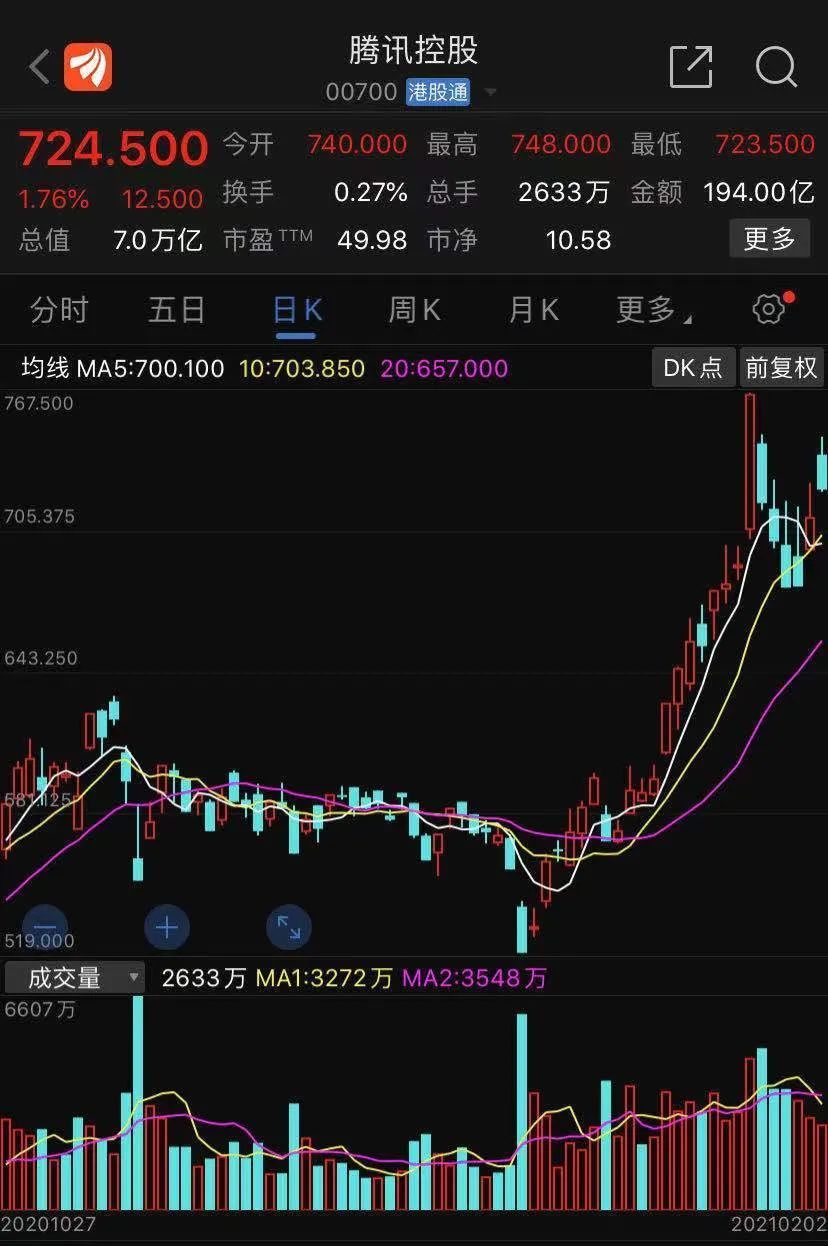
Task: Zoom out the chart with minus button
Action: (45, 928)
